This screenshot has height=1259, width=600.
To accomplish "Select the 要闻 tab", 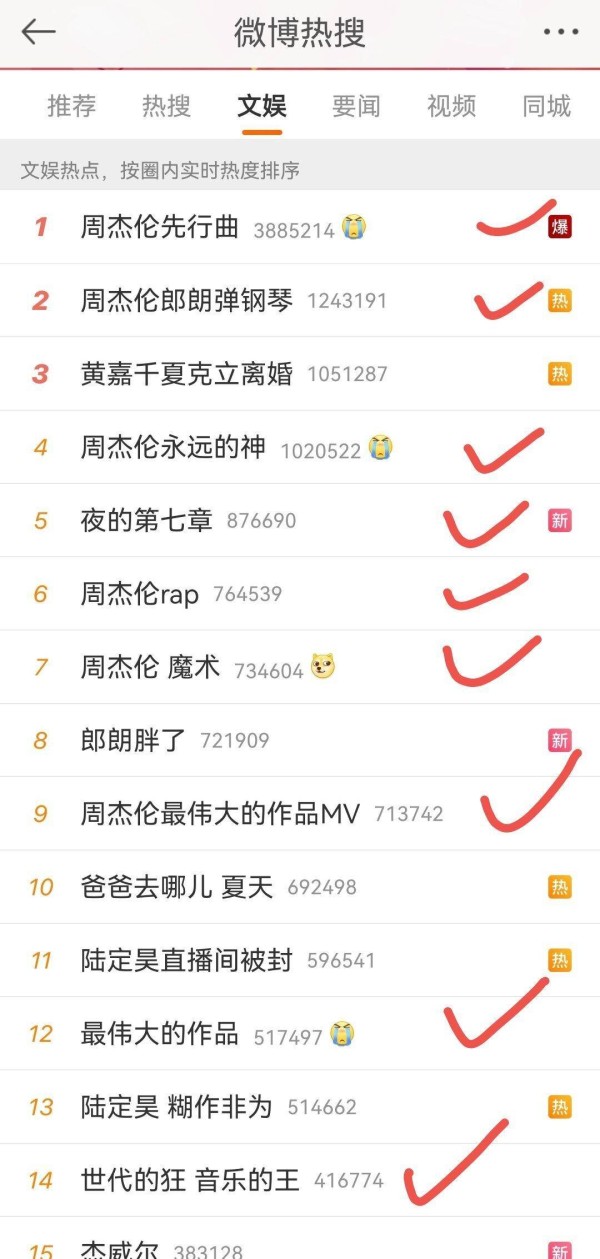I will coord(356,106).
